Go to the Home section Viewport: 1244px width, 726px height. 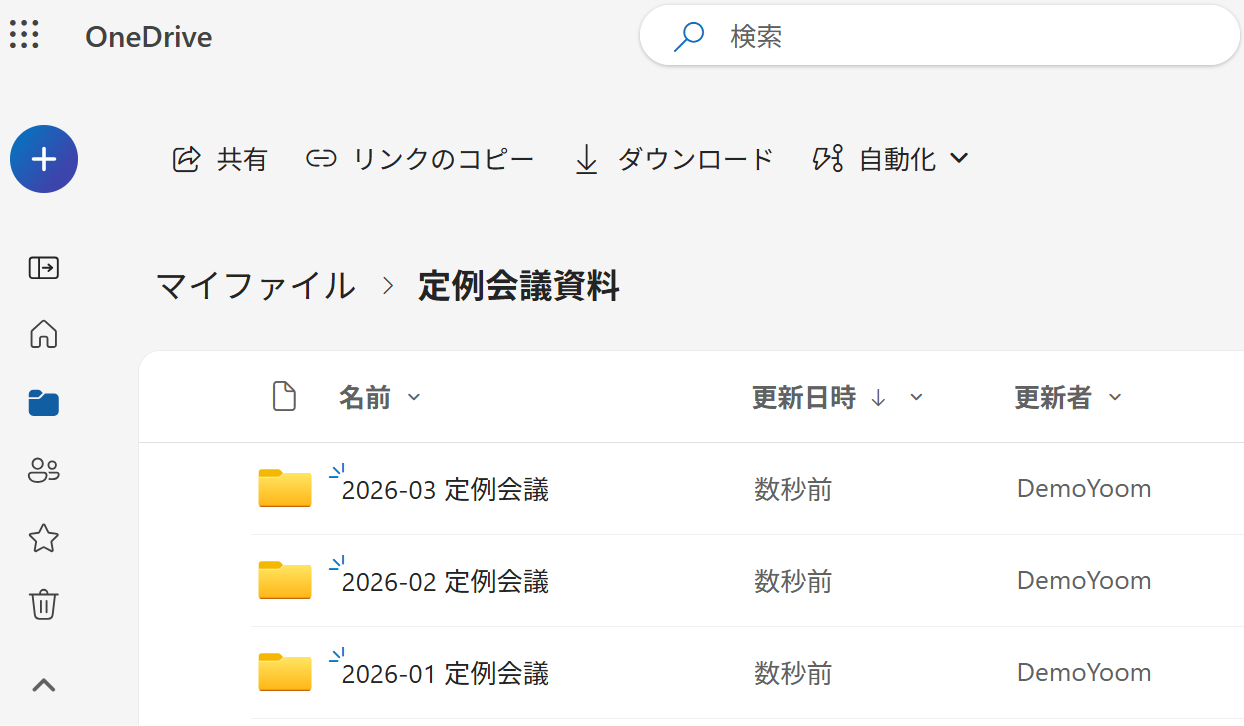click(44, 334)
